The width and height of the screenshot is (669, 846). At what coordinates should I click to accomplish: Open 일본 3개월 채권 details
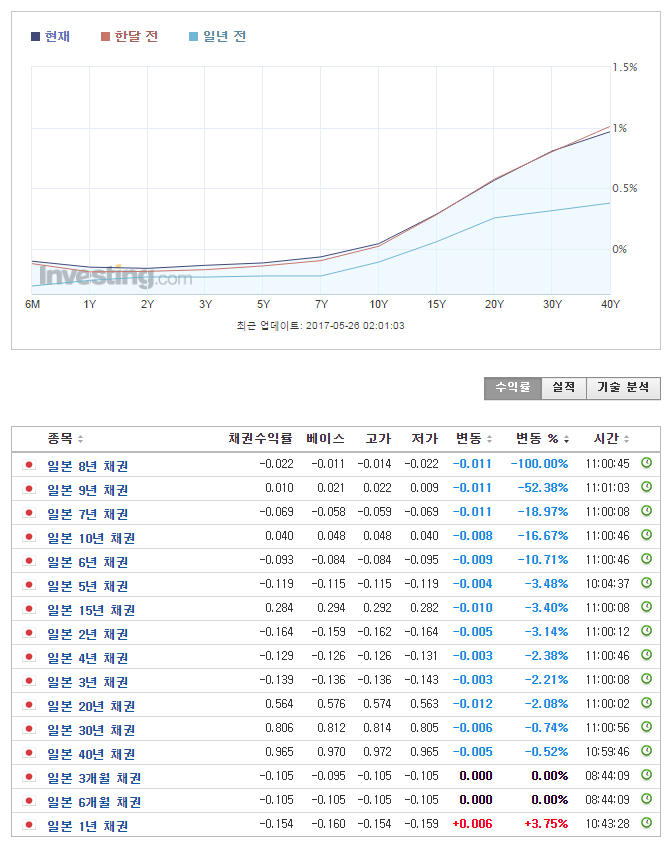[94, 778]
